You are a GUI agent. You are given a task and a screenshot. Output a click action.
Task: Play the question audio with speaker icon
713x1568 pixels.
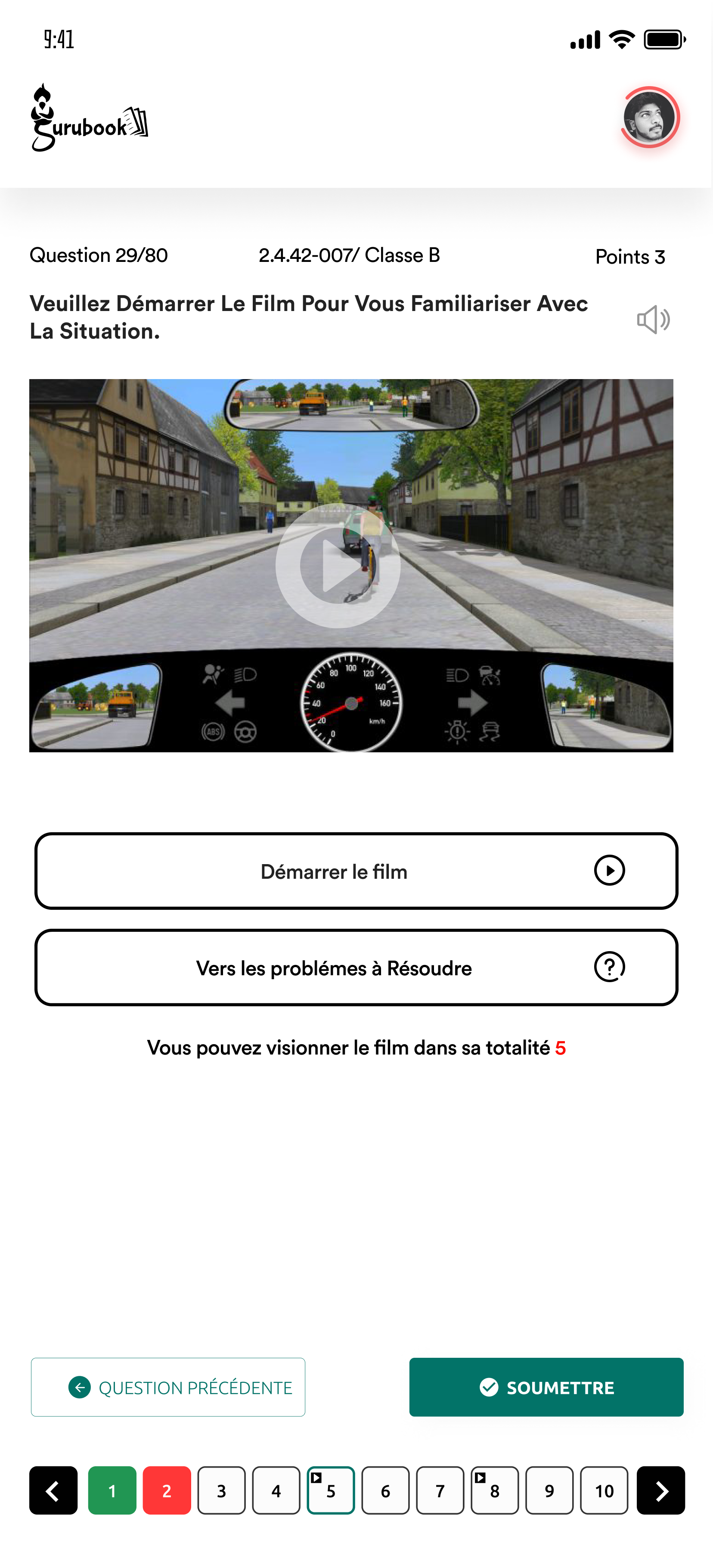coord(653,320)
